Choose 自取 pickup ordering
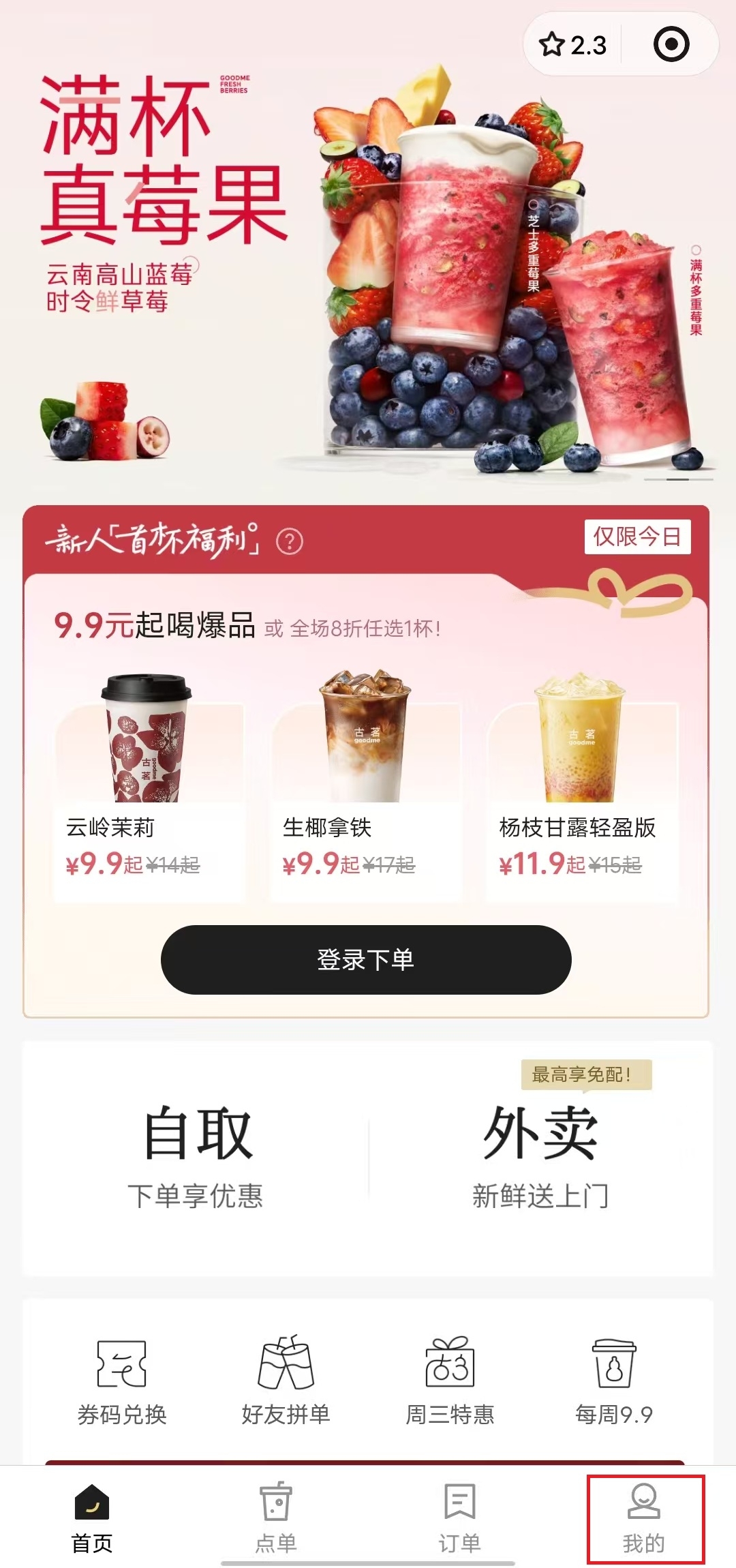Screen dimensions: 736x1568 click(x=196, y=1156)
